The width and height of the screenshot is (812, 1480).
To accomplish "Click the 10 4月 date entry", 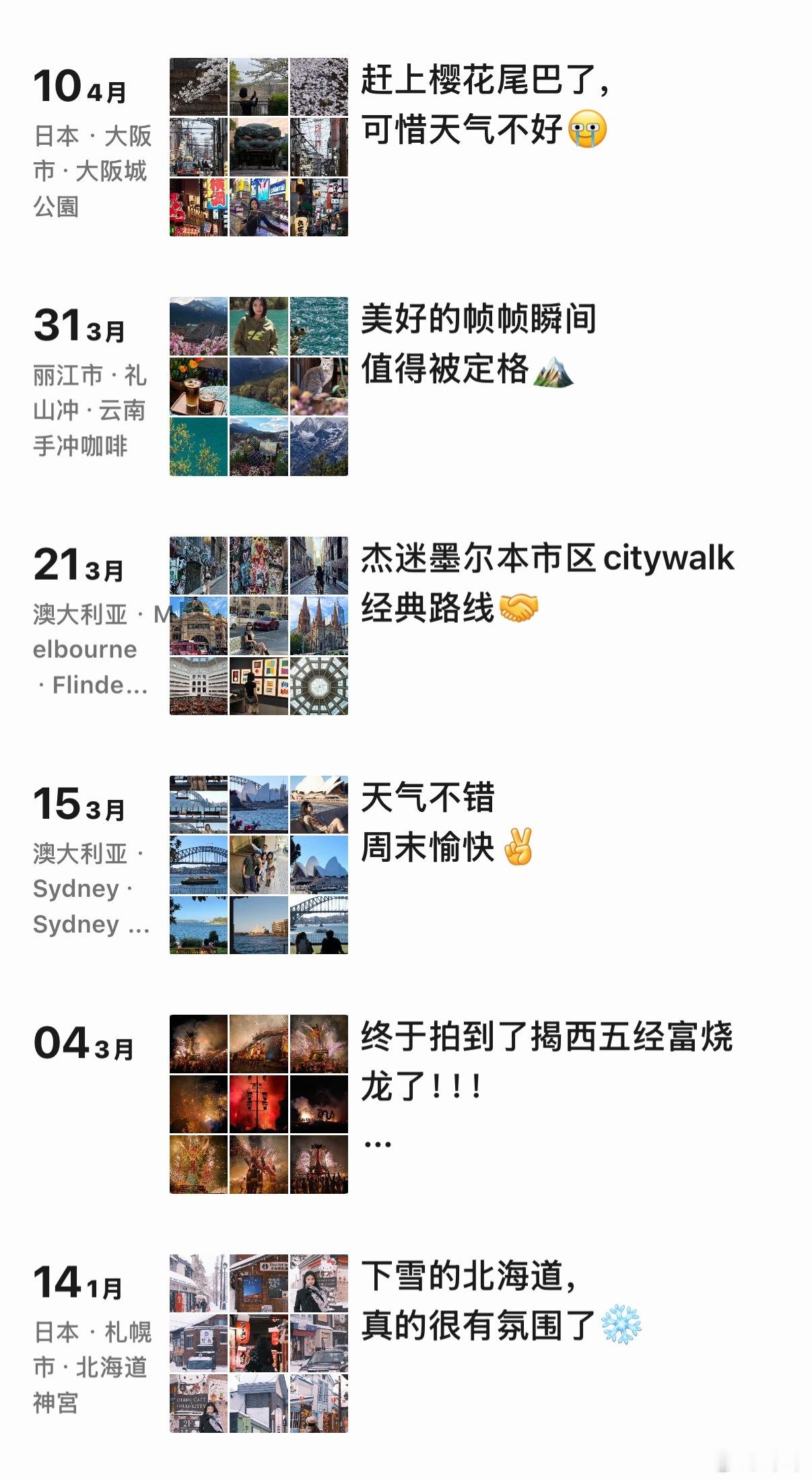I will pos(81,86).
